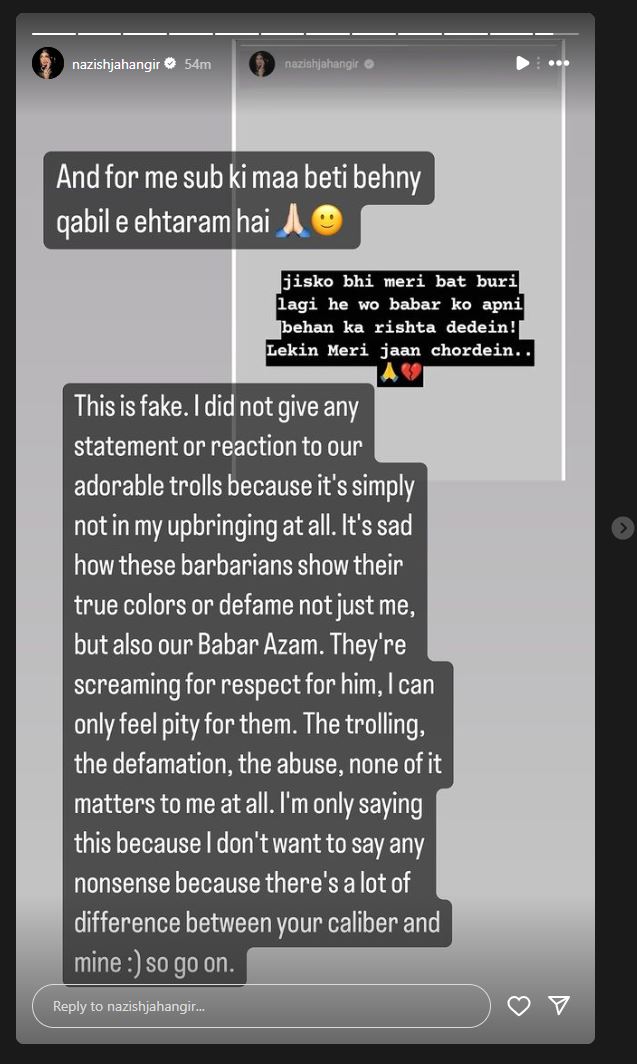Open nazishjahangir's profile picture
This screenshot has height=1064, width=637.
point(48,63)
